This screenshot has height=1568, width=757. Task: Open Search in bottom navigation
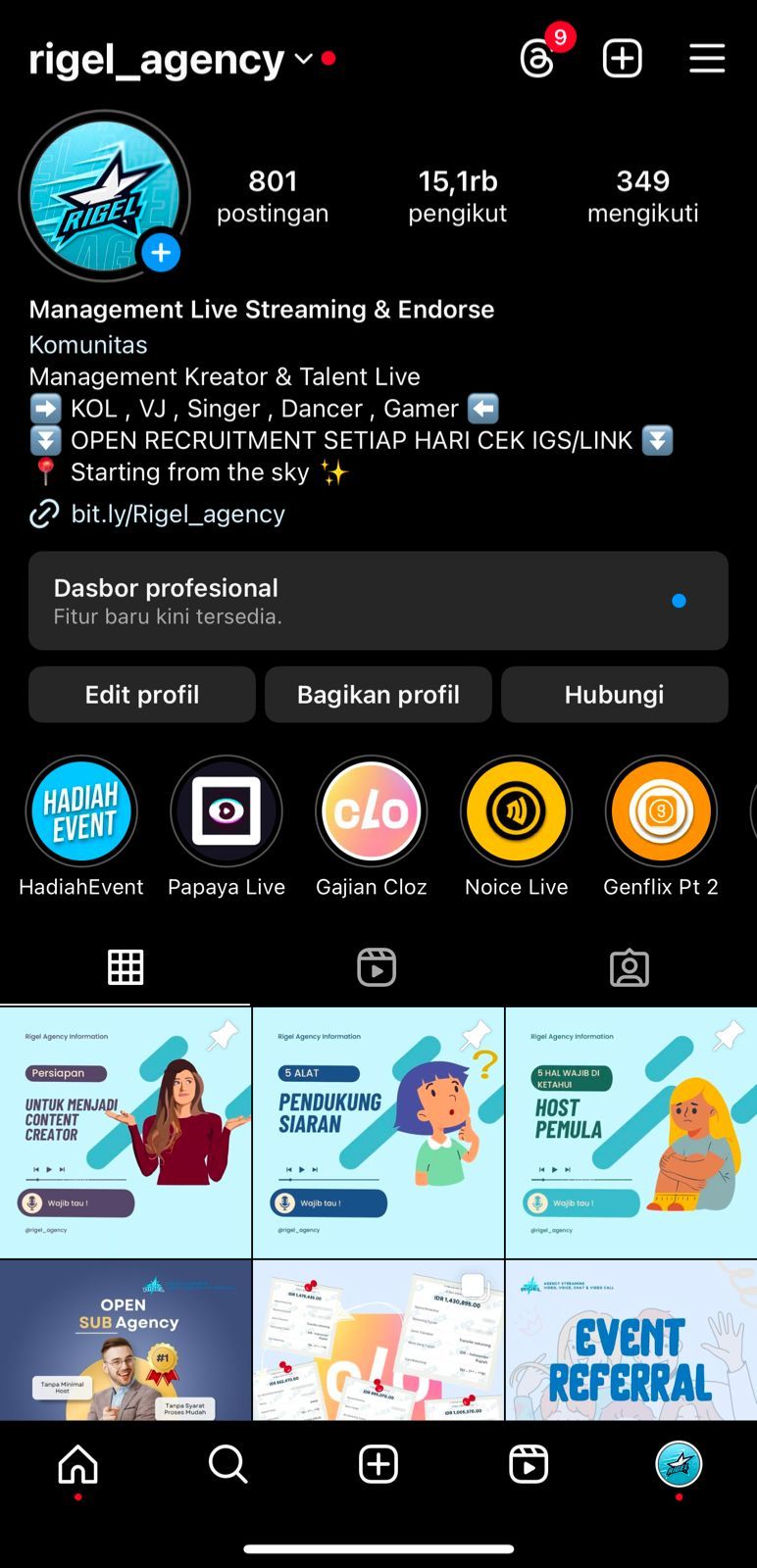pyautogui.click(x=228, y=1465)
